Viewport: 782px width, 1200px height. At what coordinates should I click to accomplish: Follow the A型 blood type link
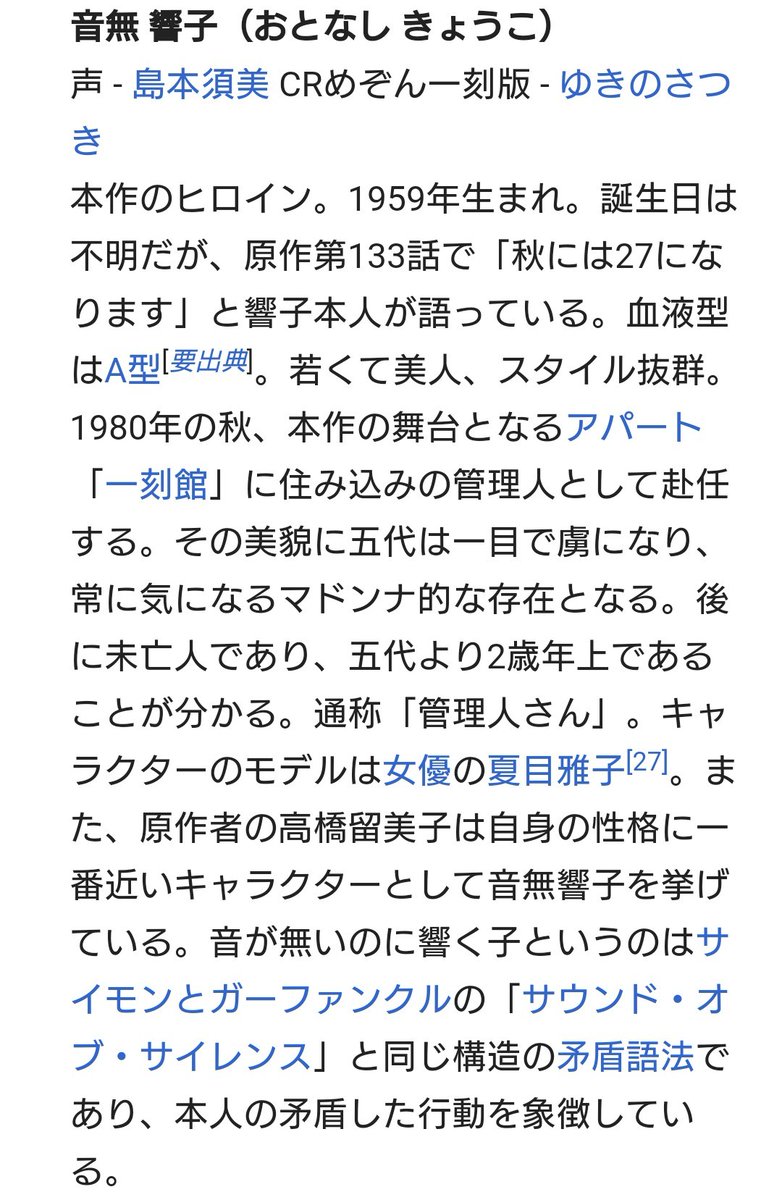point(132,372)
